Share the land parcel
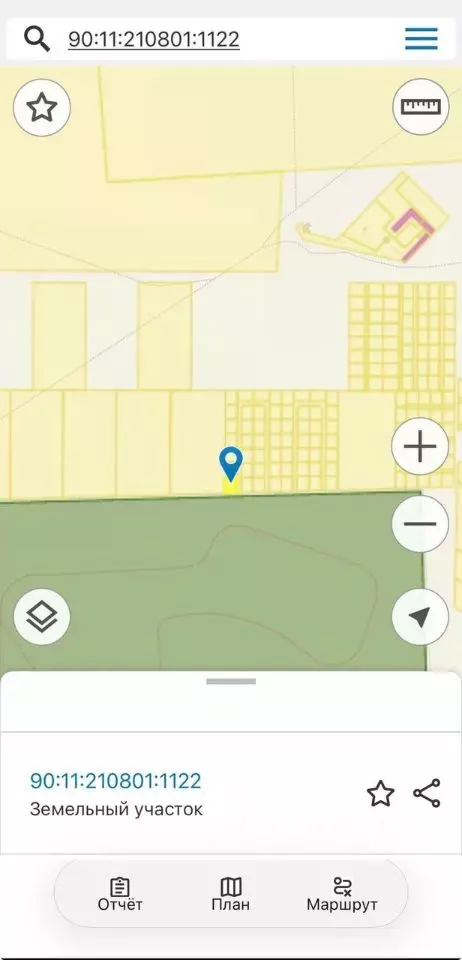462x960 pixels. [x=427, y=793]
